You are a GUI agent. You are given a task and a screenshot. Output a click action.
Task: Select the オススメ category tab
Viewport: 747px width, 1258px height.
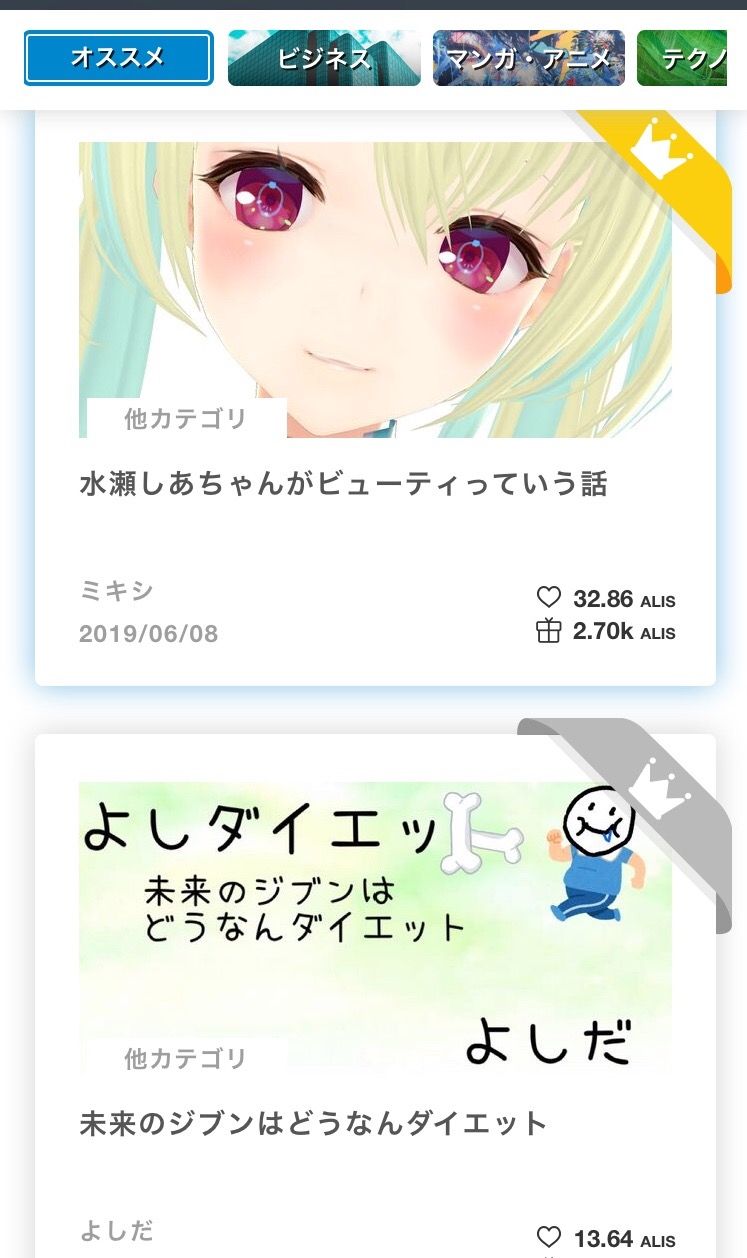(118, 58)
